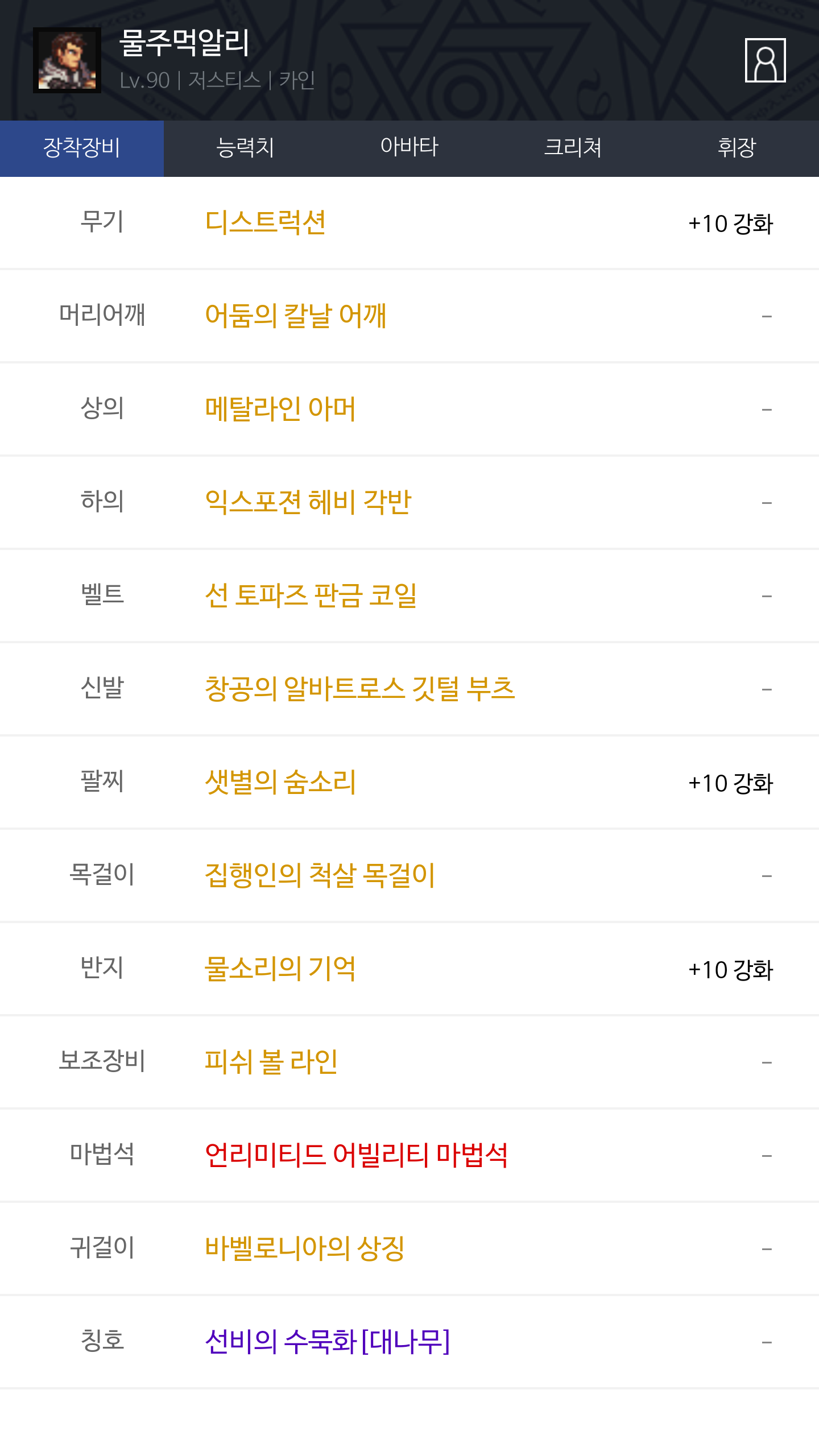View bracelet 샛별의 숨소리
The width and height of the screenshot is (819, 1456).
coord(280,782)
